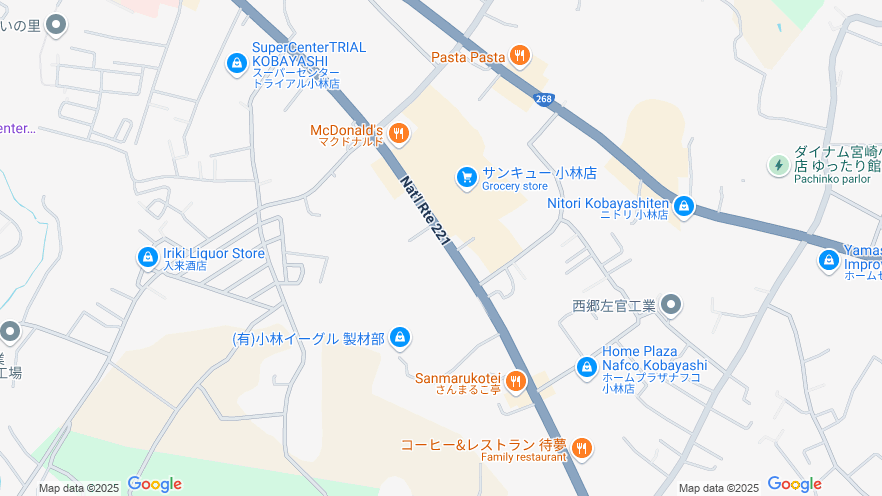The height and width of the screenshot is (496, 882).
Task: Open the サンキュー 小林店 grocery store marker
Action: 466,178
